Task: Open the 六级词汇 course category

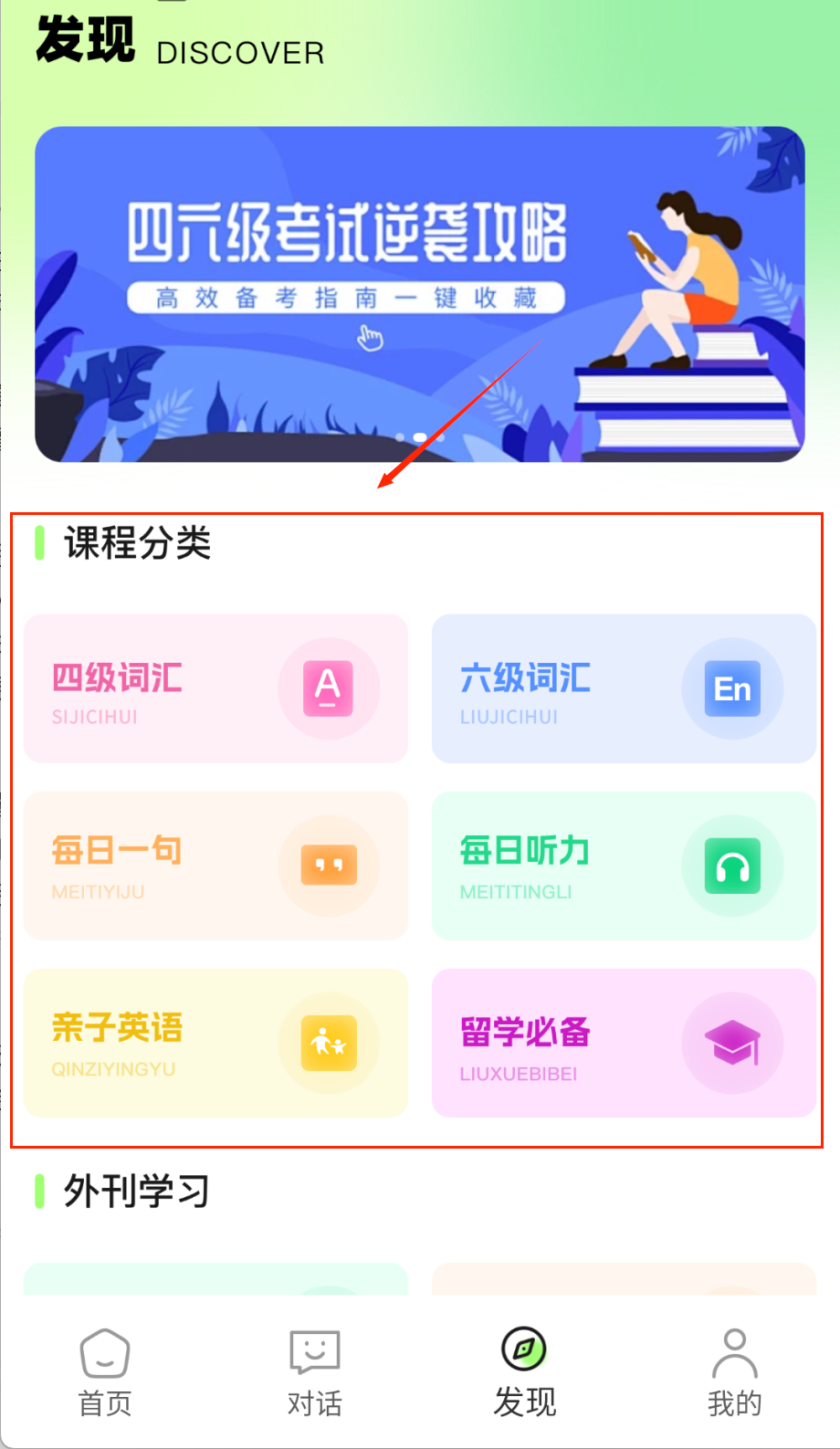Action: [x=624, y=688]
